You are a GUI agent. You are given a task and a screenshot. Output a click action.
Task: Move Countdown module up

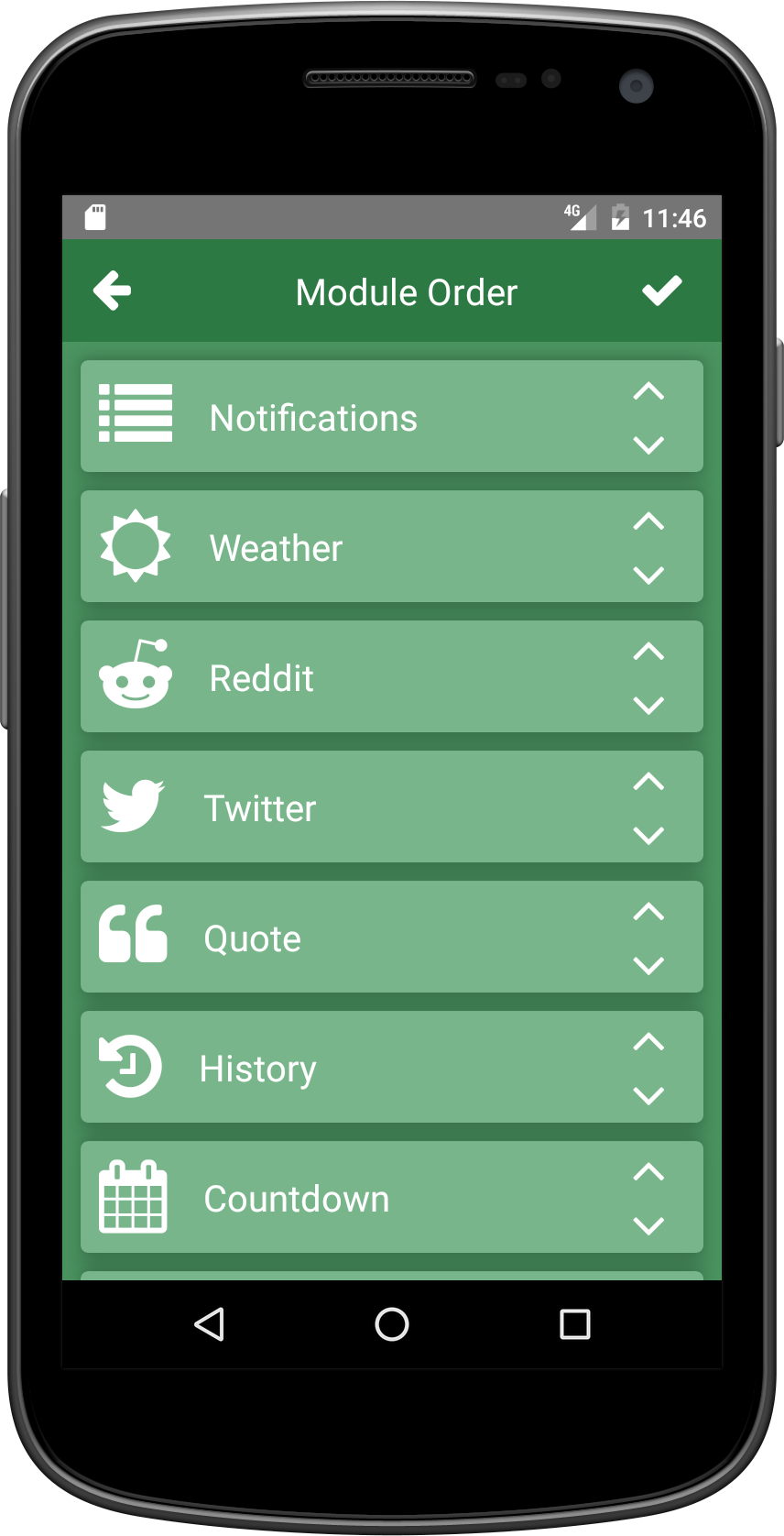(x=648, y=1172)
